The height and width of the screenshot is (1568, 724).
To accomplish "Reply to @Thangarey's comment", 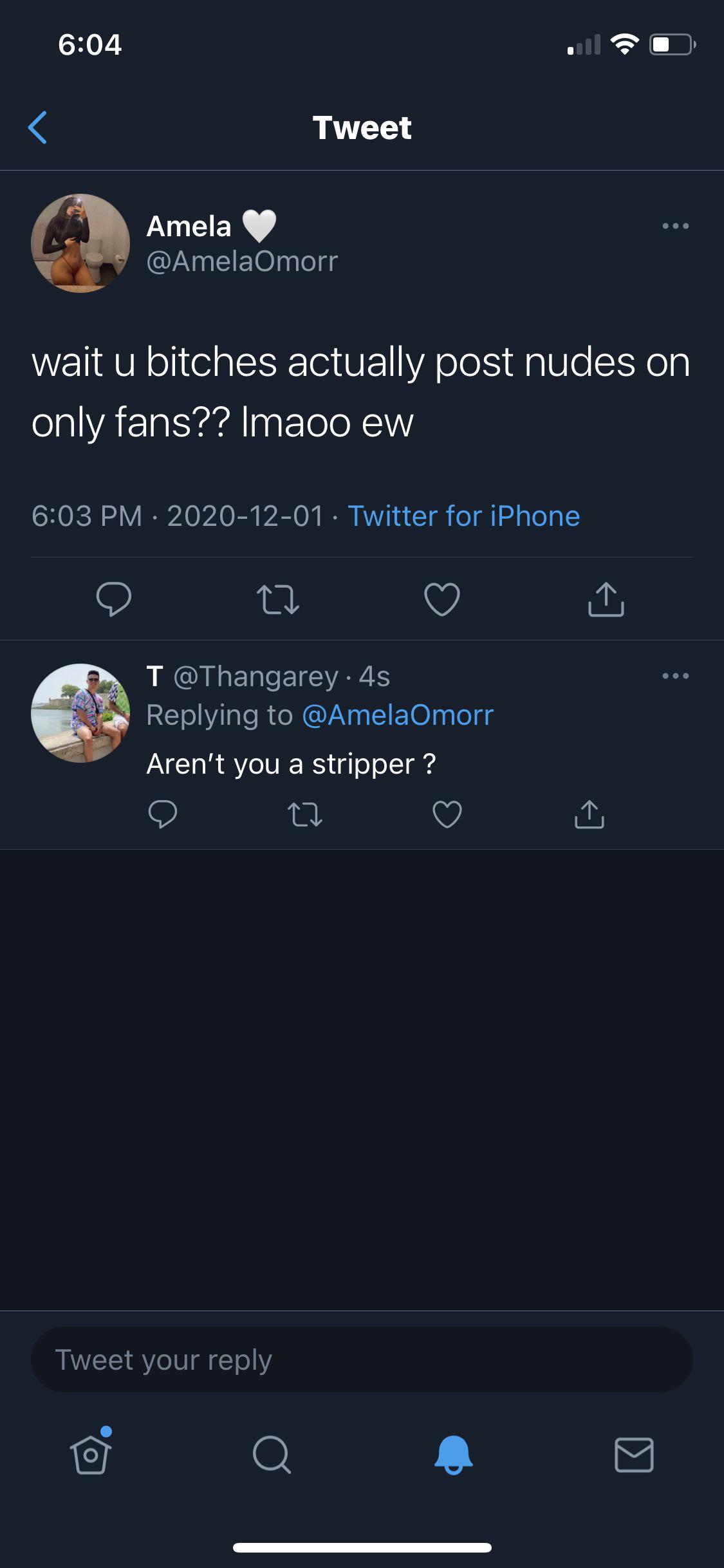I will (162, 814).
